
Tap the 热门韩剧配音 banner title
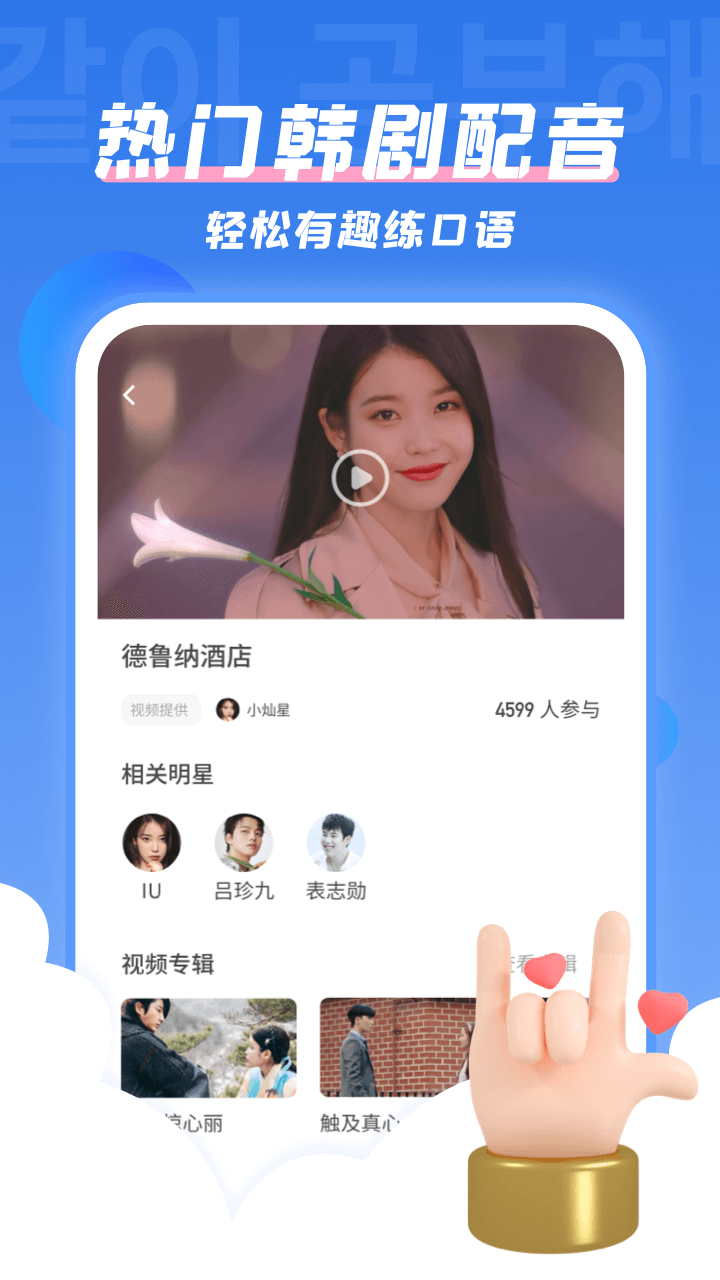(x=360, y=141)
